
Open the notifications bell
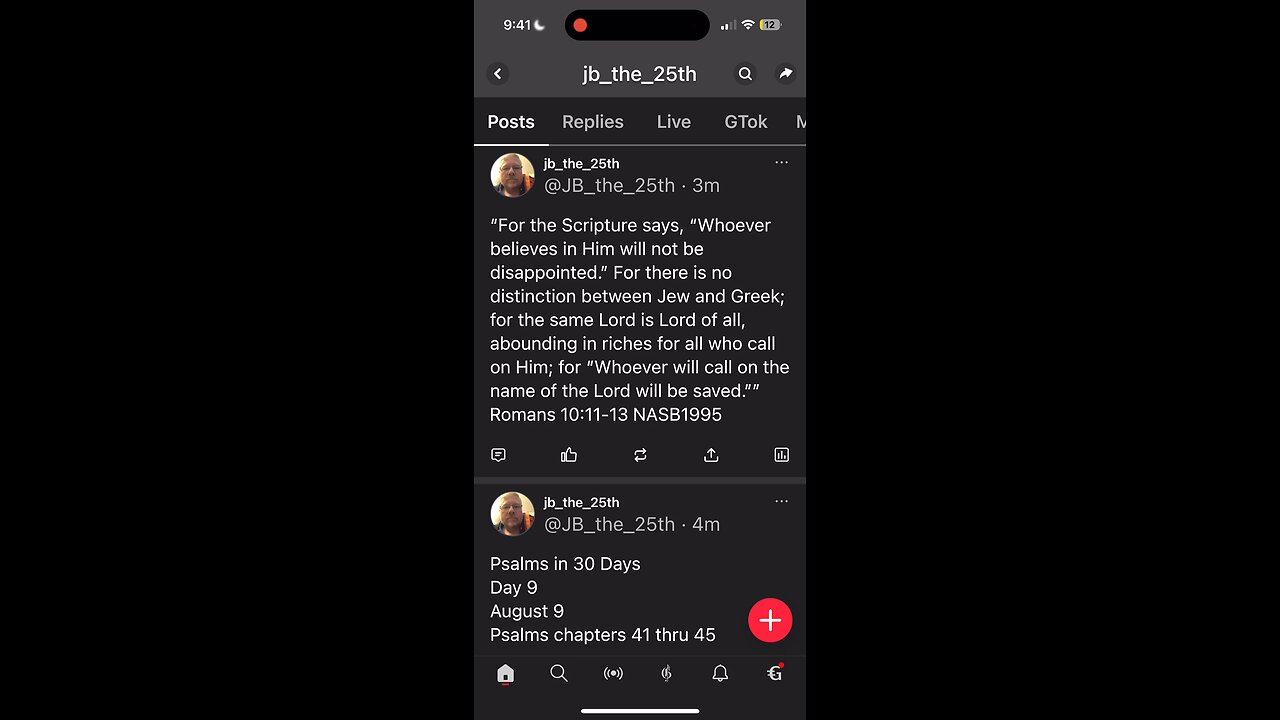[720, 674]
